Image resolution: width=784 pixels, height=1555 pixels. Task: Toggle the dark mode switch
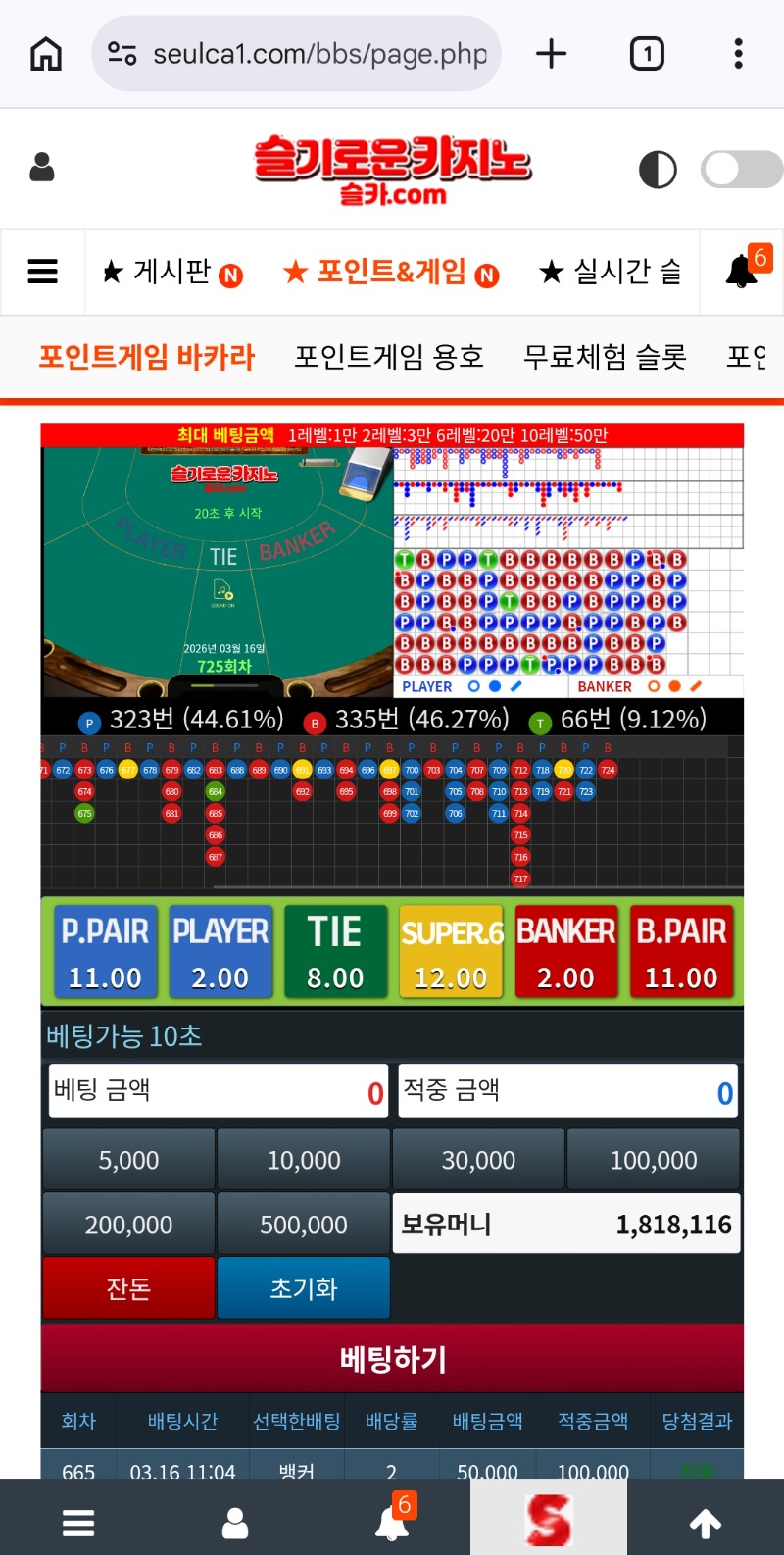coord(741,169)
